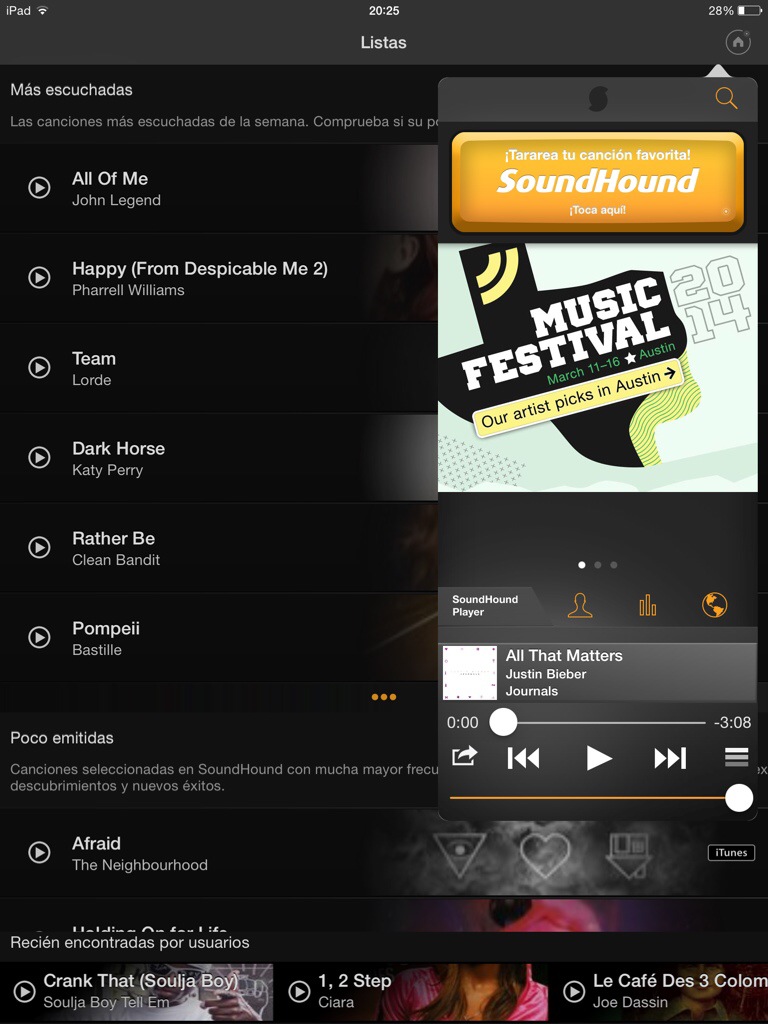
Task: Open the magnifier search icon
Action: [726, 98]
